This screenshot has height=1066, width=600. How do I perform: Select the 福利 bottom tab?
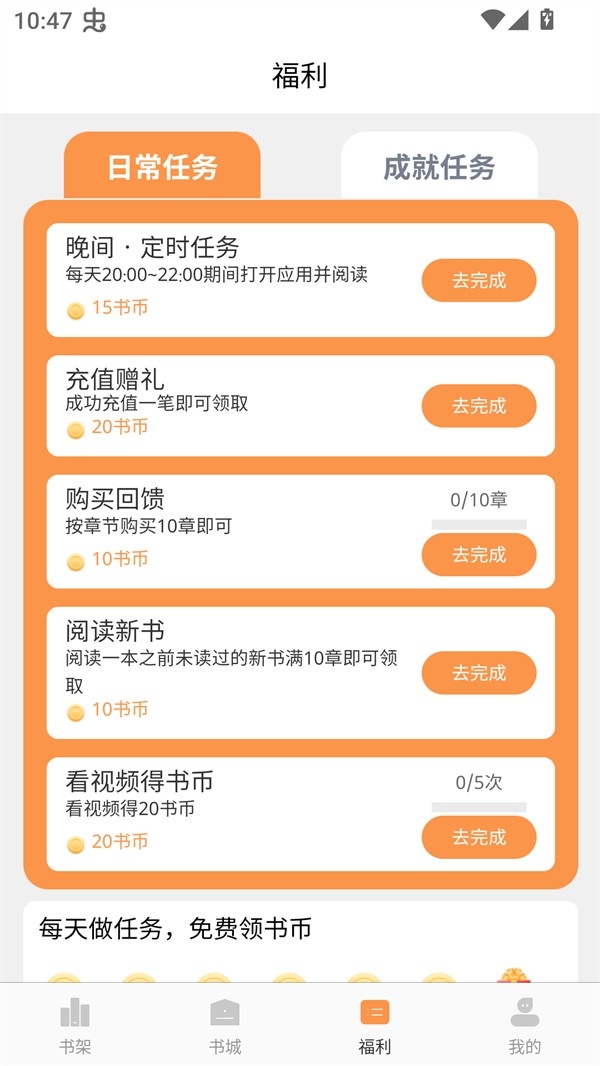point(375,1026)
